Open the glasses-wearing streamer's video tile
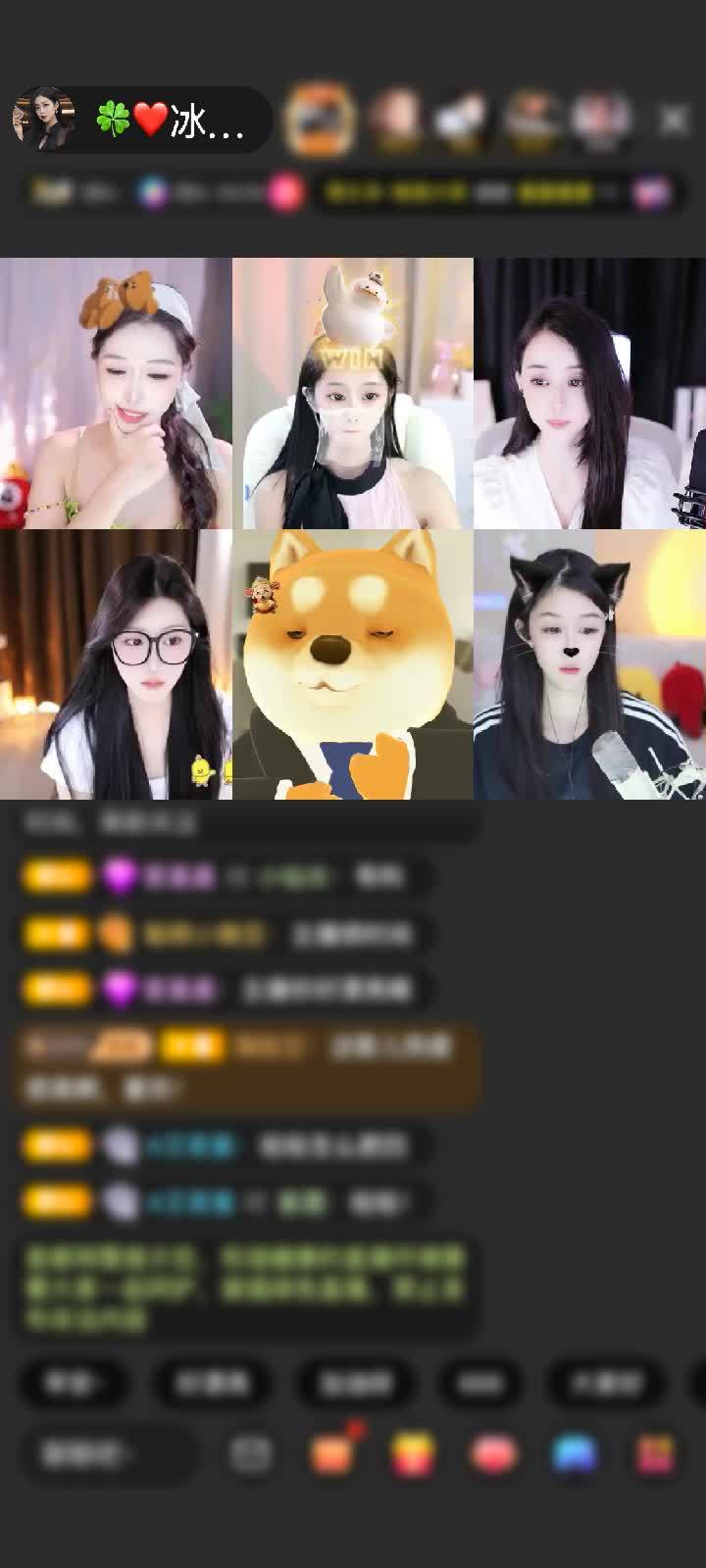 (116, 664)
